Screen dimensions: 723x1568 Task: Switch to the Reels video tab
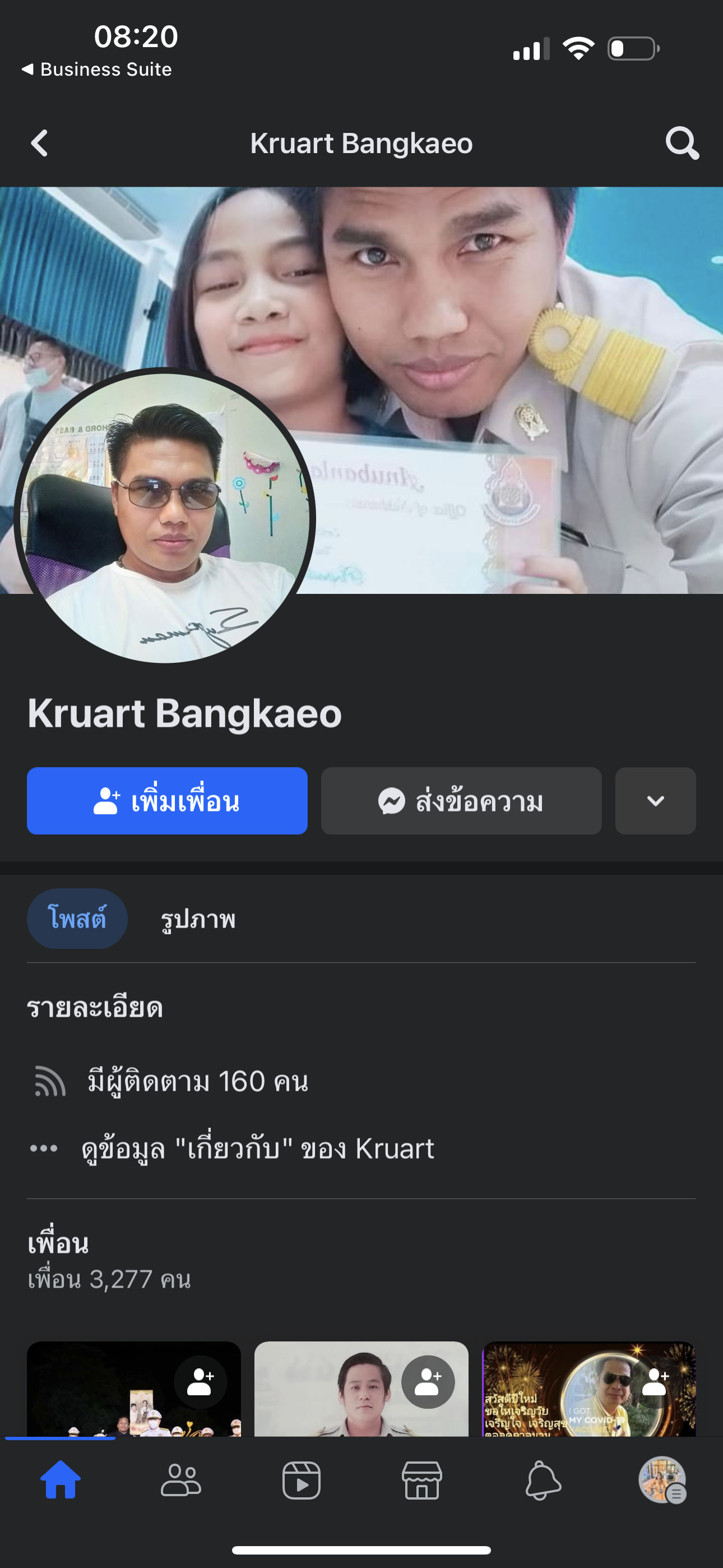pos(302,1481)
